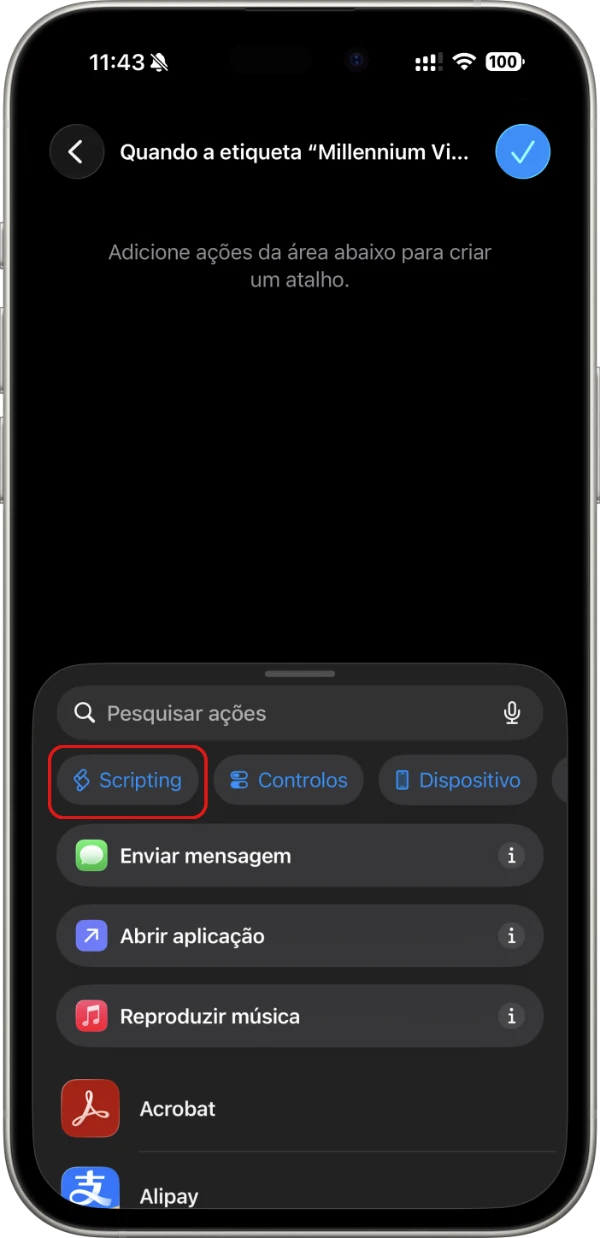Open Acrobat actions
The width and height of the screenshot is (600, 1238).
pyautogui.click(x=178, y=1108)
